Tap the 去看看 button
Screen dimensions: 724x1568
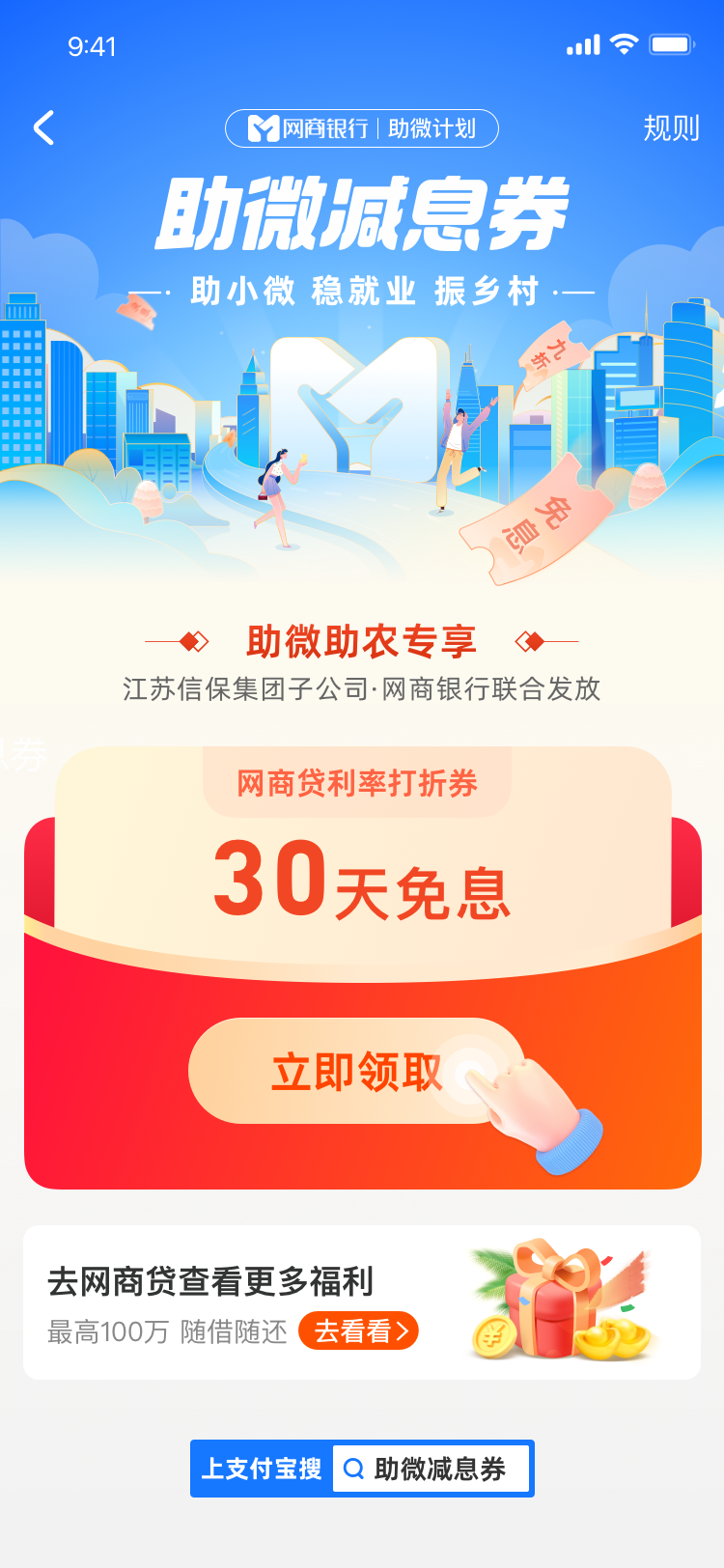pos(358,1330)
